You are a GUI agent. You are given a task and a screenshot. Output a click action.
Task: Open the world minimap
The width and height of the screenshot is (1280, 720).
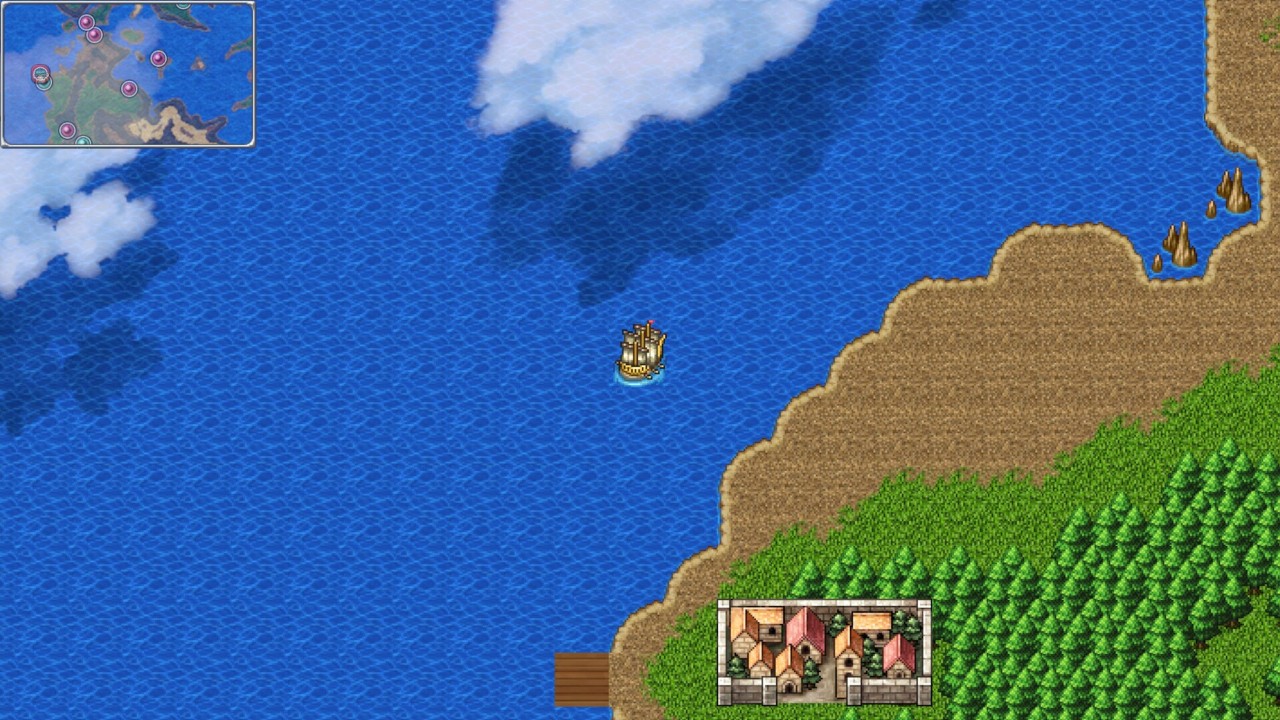click(x=128, y=74)
